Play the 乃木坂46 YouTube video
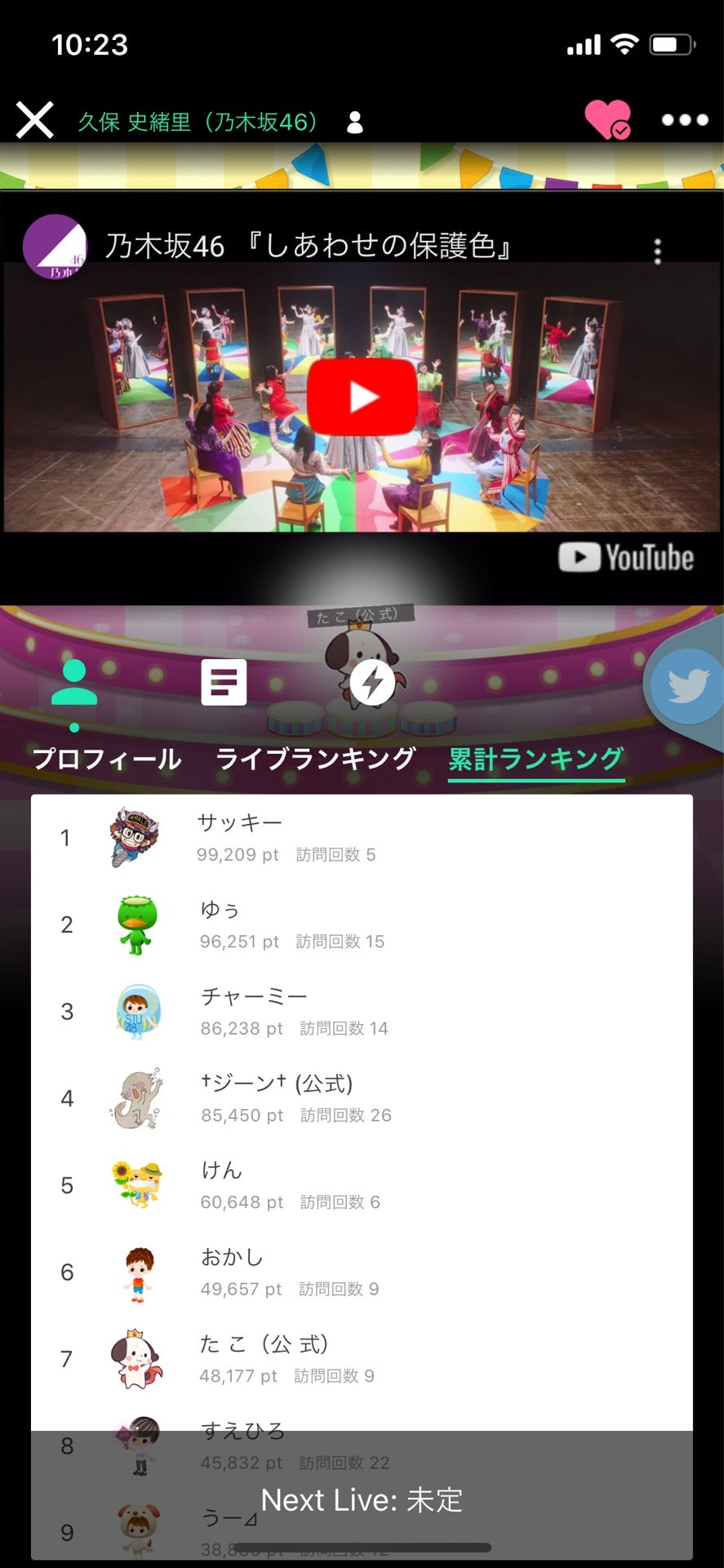Screen dimensions: 724x1568 [x=362, y=397]
